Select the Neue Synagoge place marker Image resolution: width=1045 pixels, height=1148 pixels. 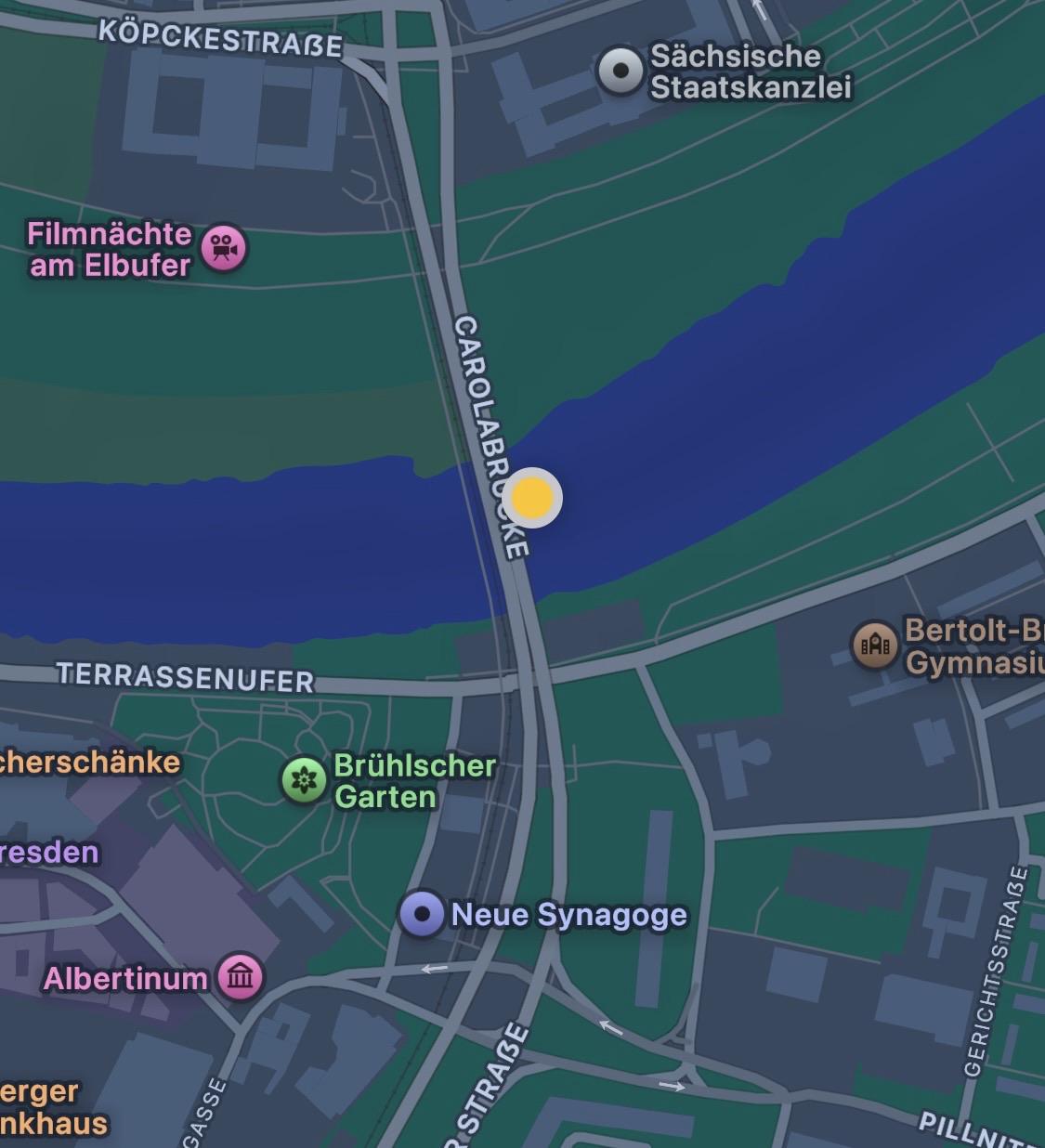tap(422, 914)
